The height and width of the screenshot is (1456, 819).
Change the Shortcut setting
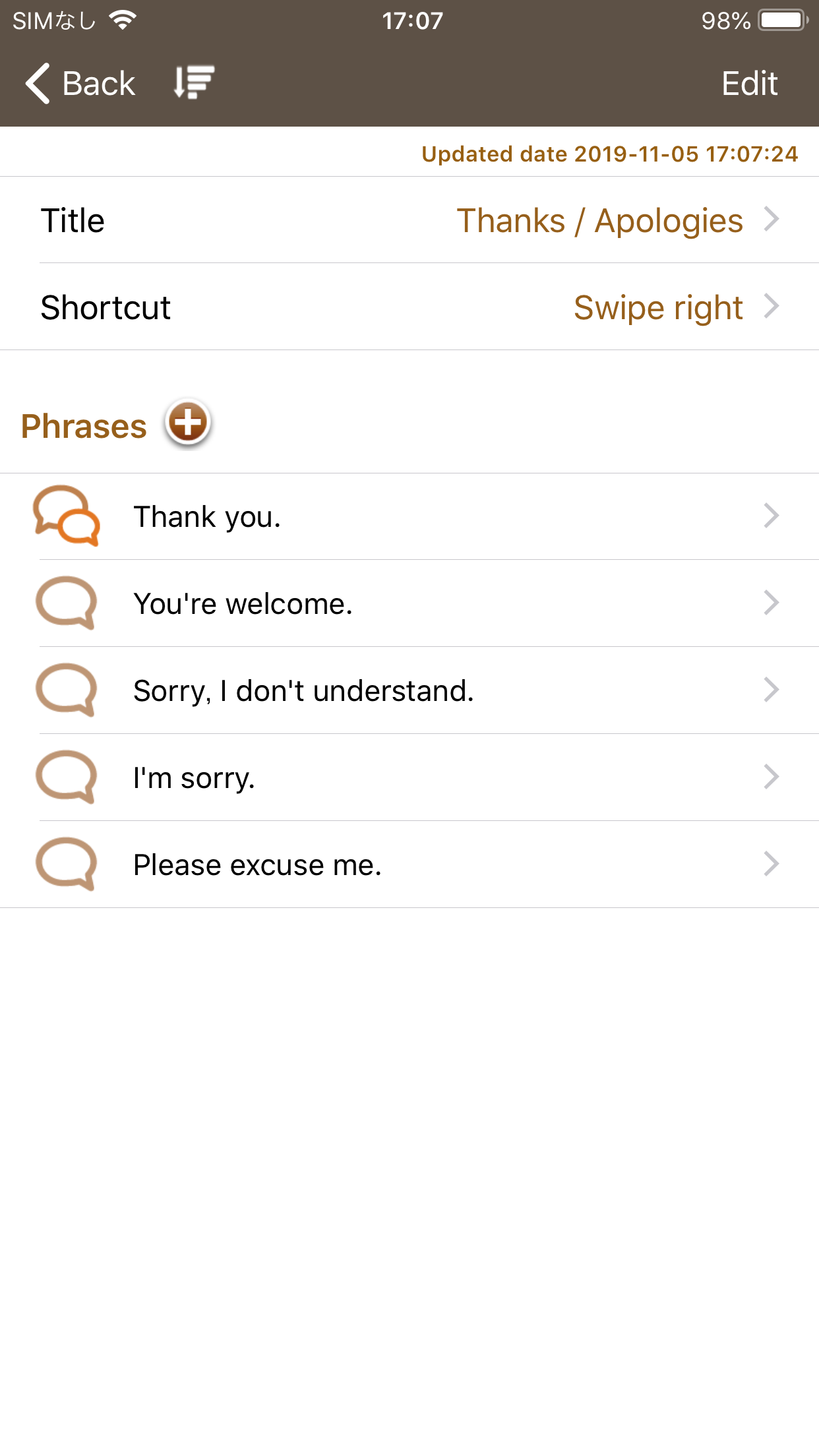pyautogui.click(x=409, y=307)
